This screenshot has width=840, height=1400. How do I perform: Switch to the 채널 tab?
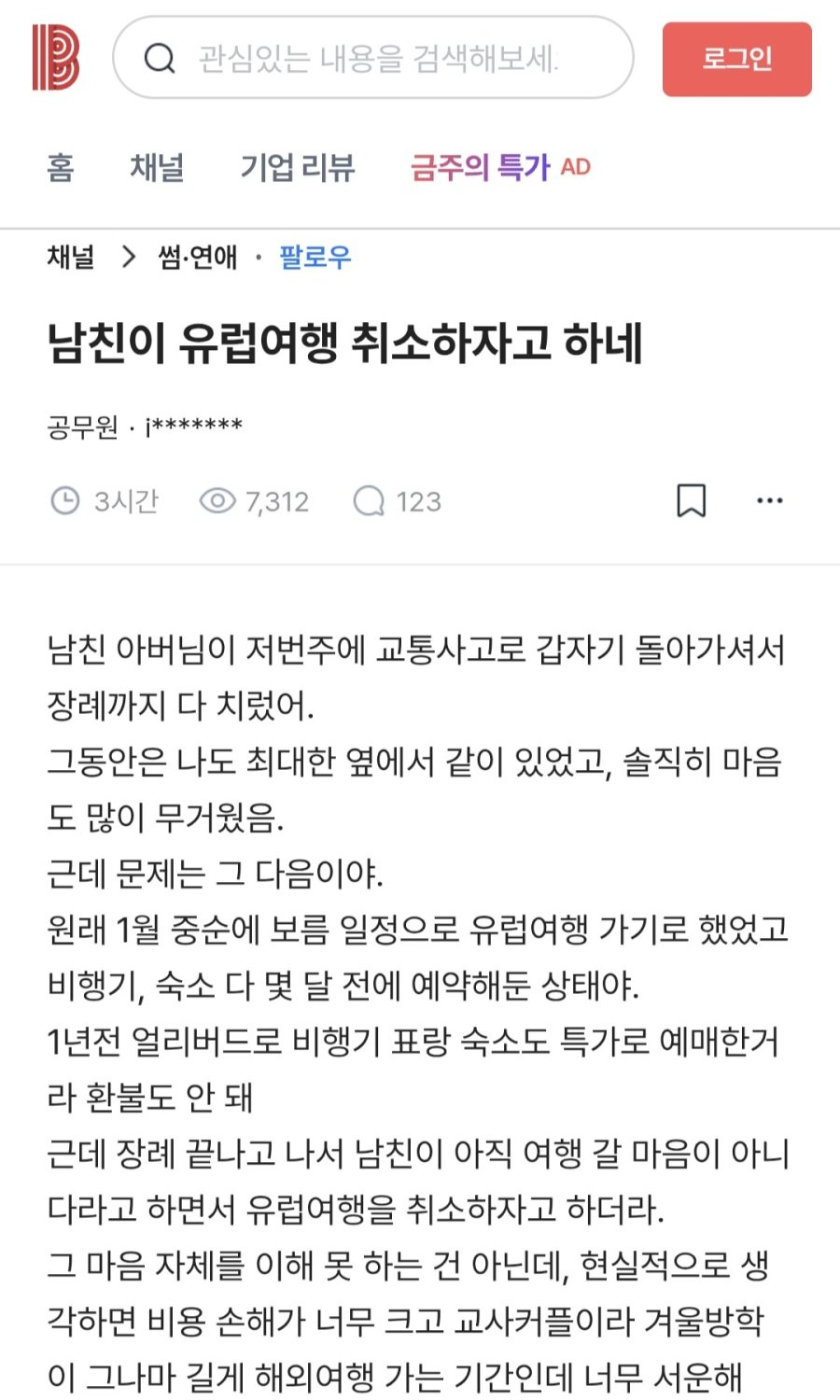157,168
